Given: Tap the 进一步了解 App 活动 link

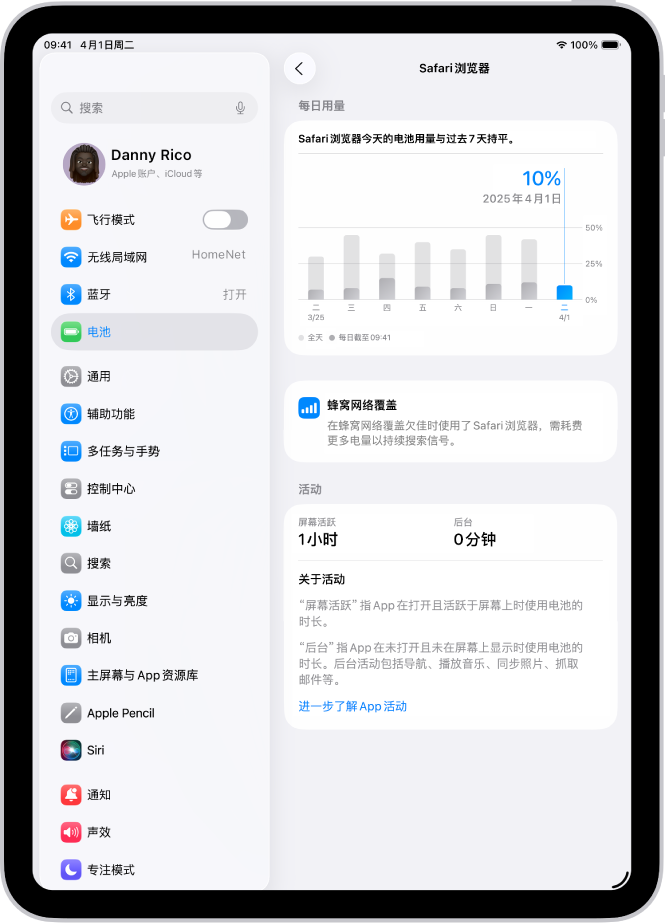Looking at the screenshot, I should (352, 706).
